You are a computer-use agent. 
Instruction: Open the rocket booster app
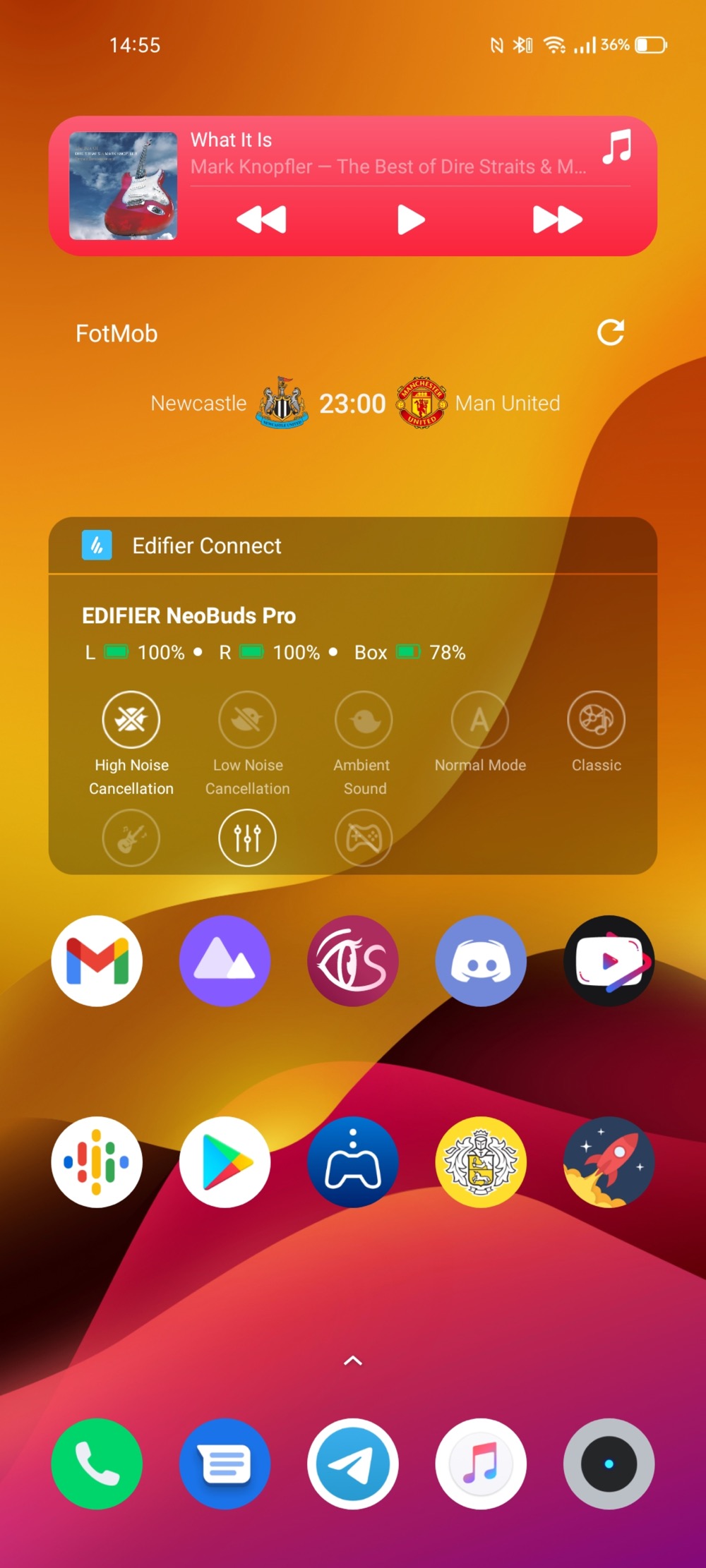pos(609,1162)
